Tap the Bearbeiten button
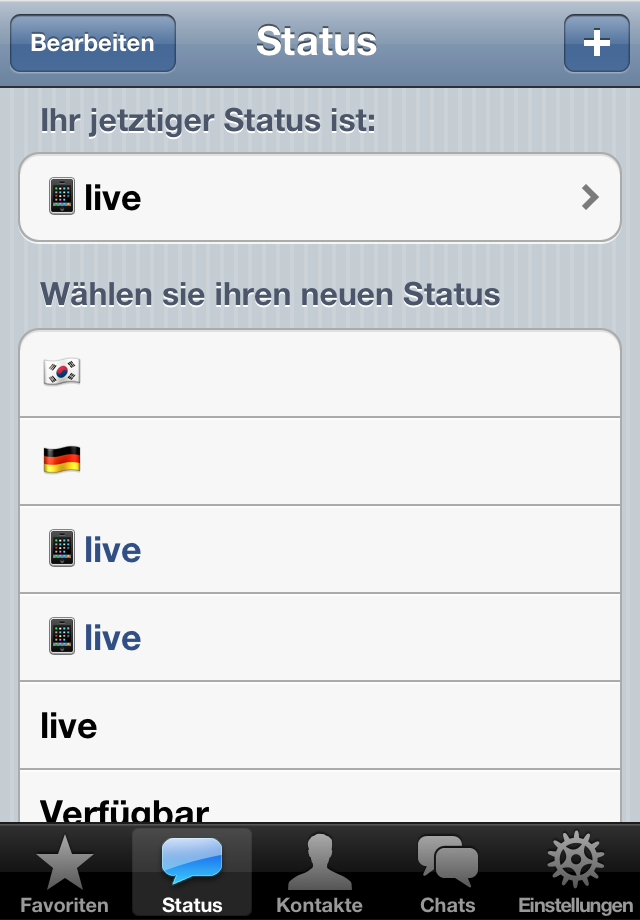The height and width of the screenshot is (920, 640). (x=92, y=43)
